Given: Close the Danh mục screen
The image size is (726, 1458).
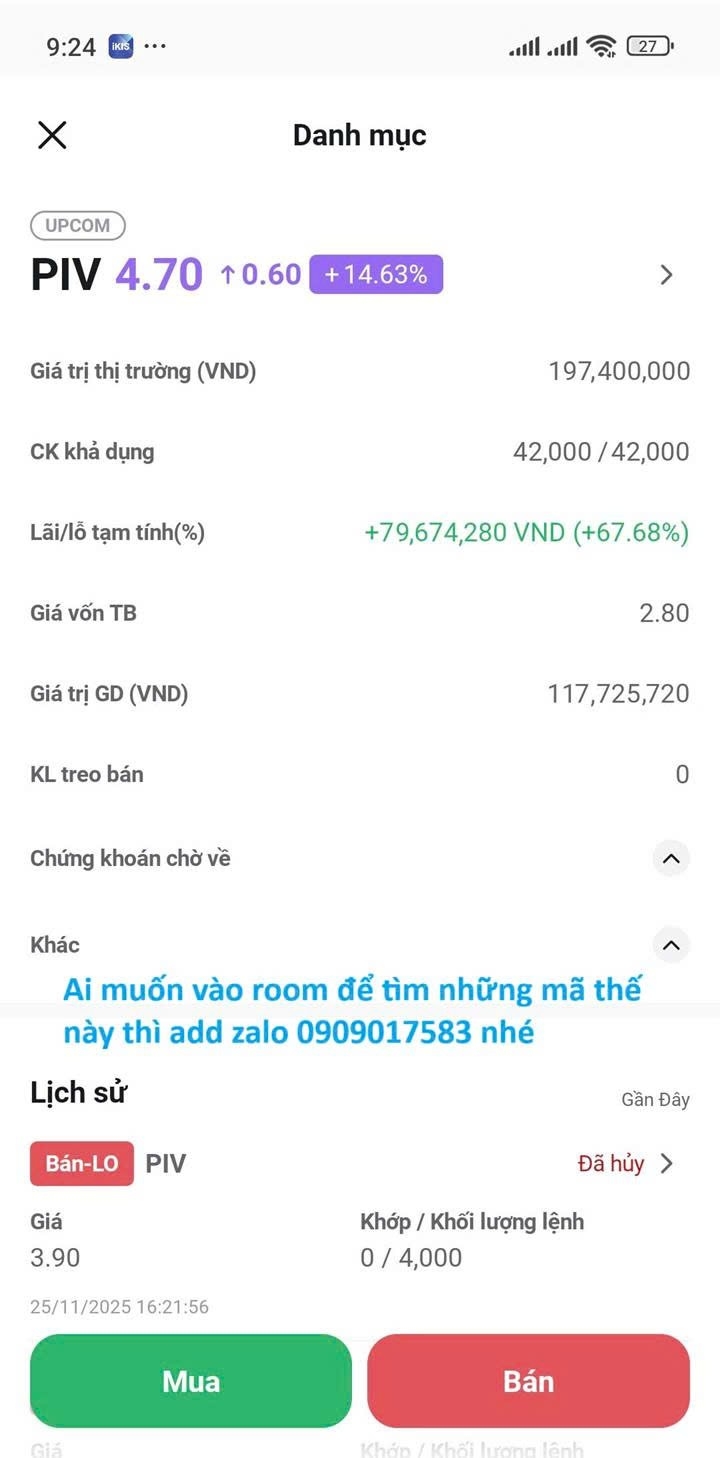Looking at the screenshot, I should [52, 135].
